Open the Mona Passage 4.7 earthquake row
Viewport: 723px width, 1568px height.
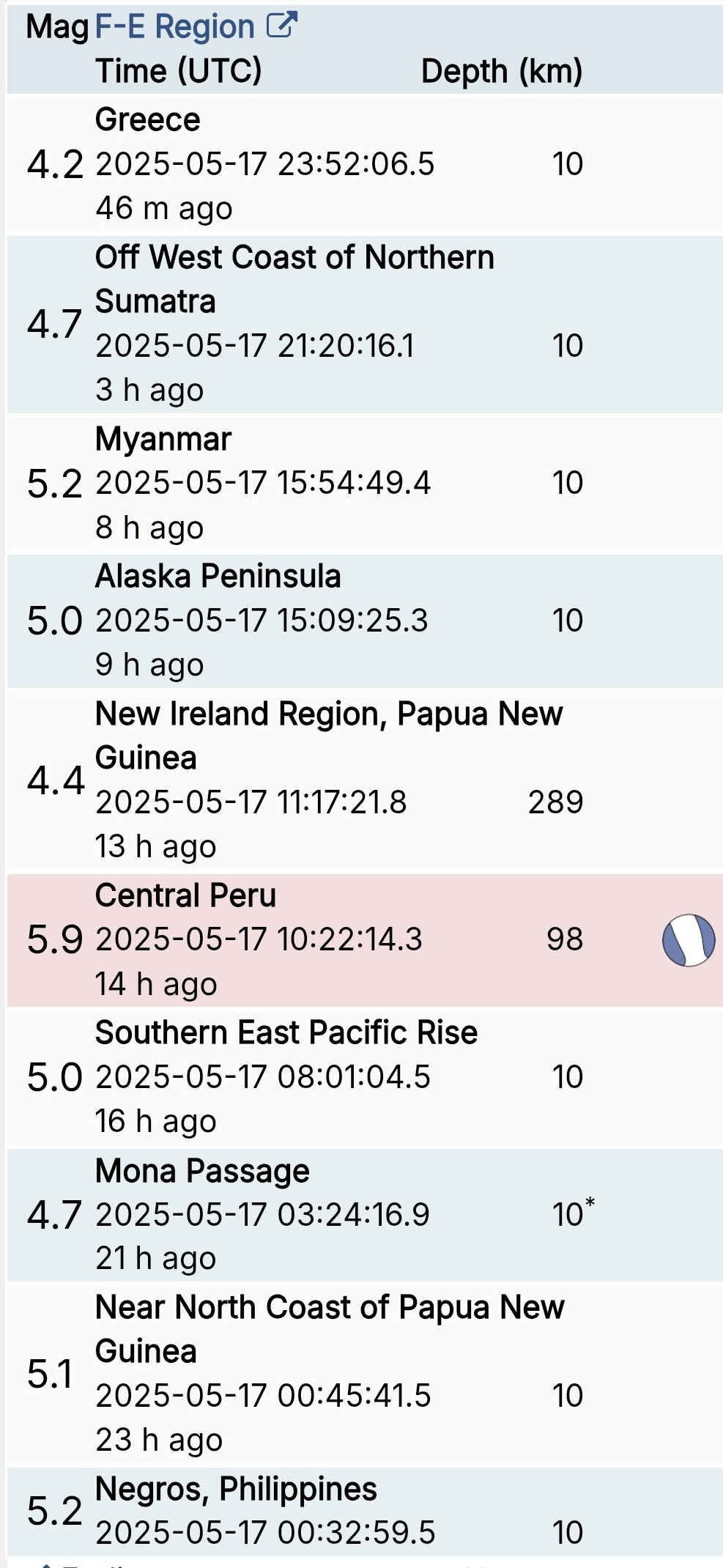365,1215
